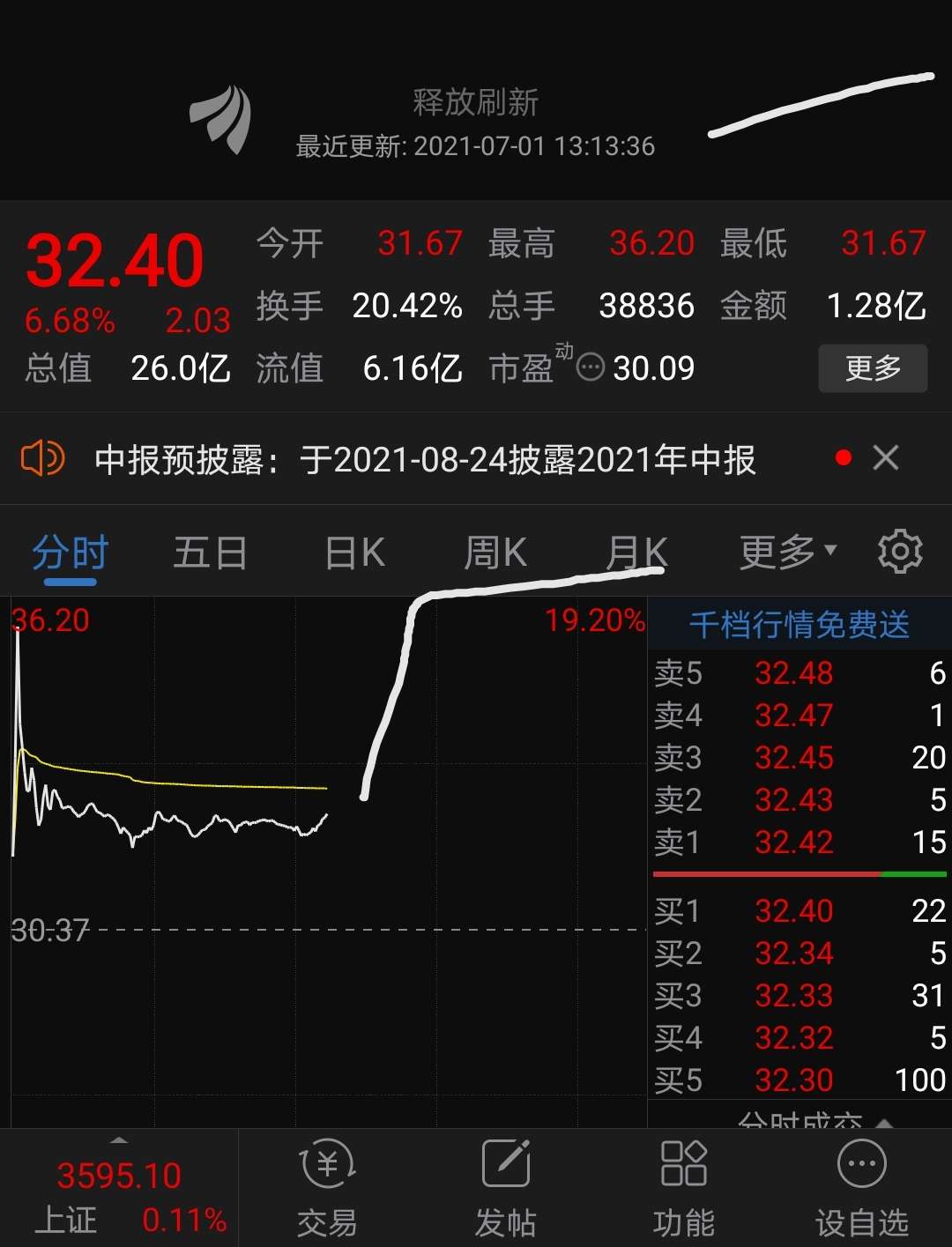Click the 更多 details button
The image size is (952, 1247).
click(x=873, y=368)
